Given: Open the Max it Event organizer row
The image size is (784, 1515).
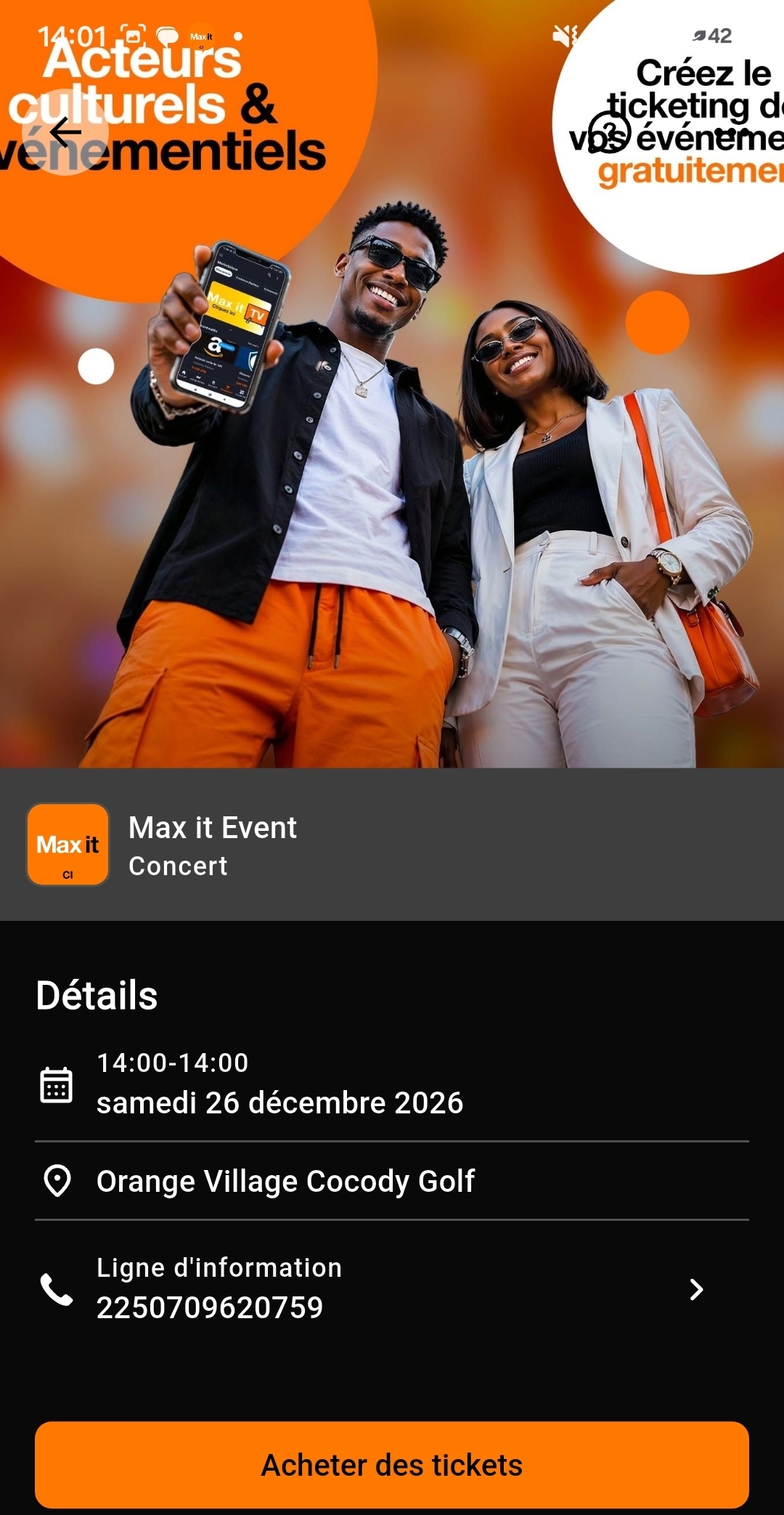Looking at the screenshot, I should (392, 845).
